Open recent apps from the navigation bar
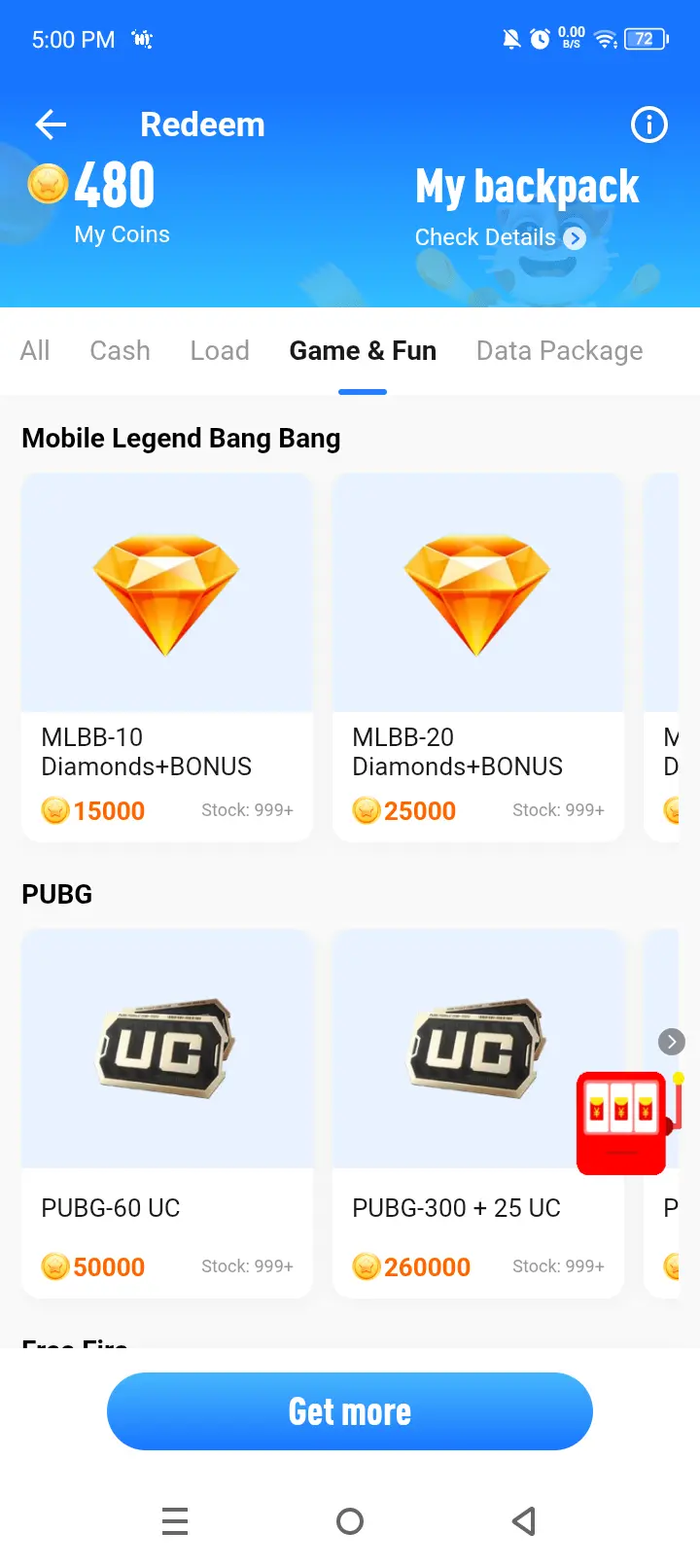 175,1521
